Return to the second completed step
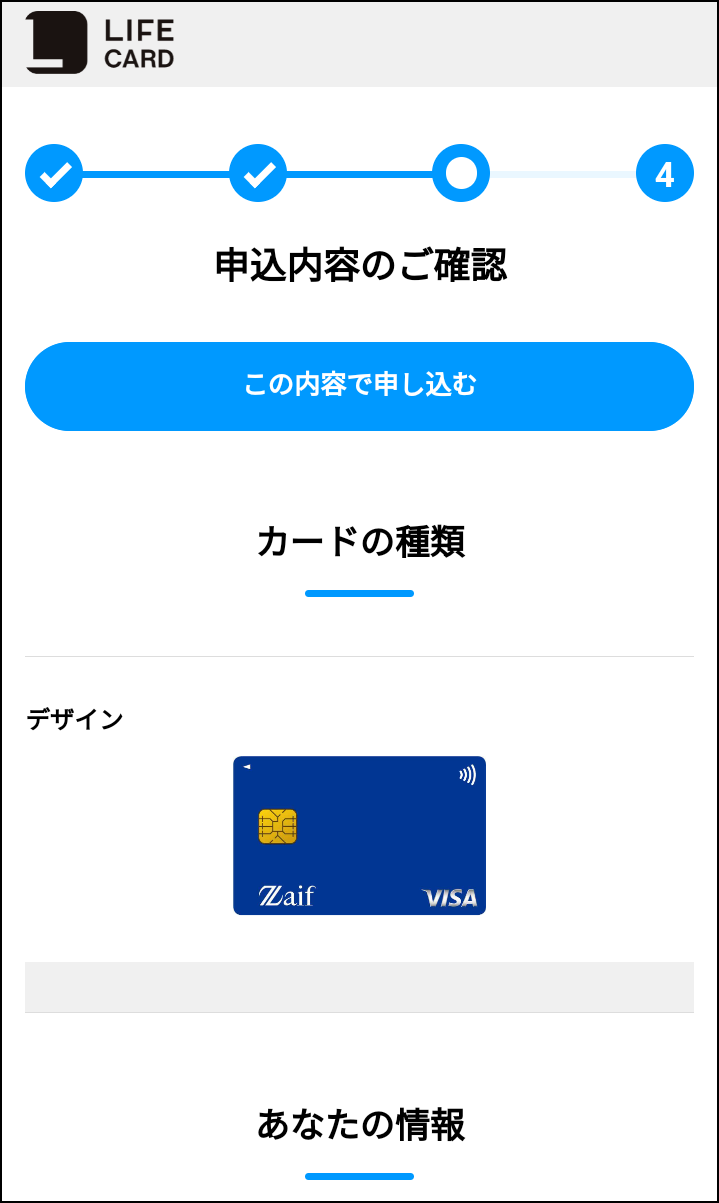The height and width of the screenshot is (1203, 719). tap(258, 174)
